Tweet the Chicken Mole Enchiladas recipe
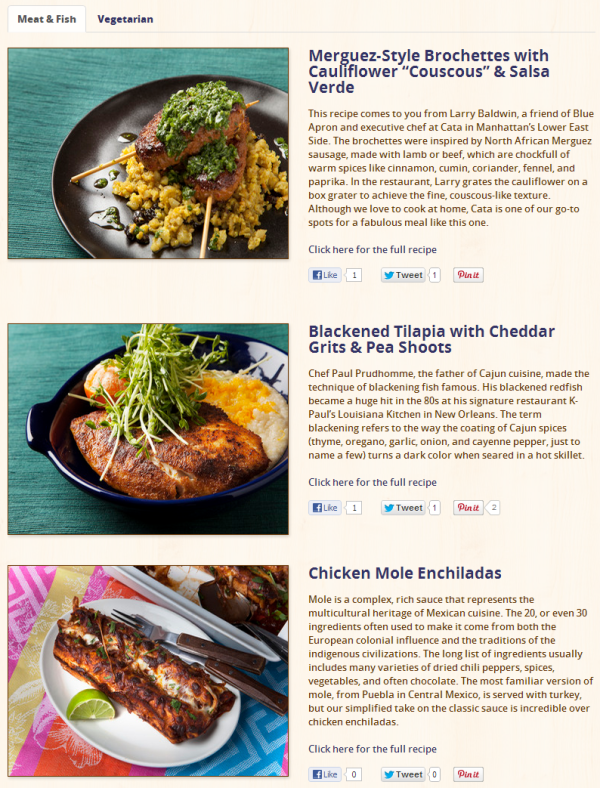The width and height of the screenshot is (600, 788). [403, 774]
